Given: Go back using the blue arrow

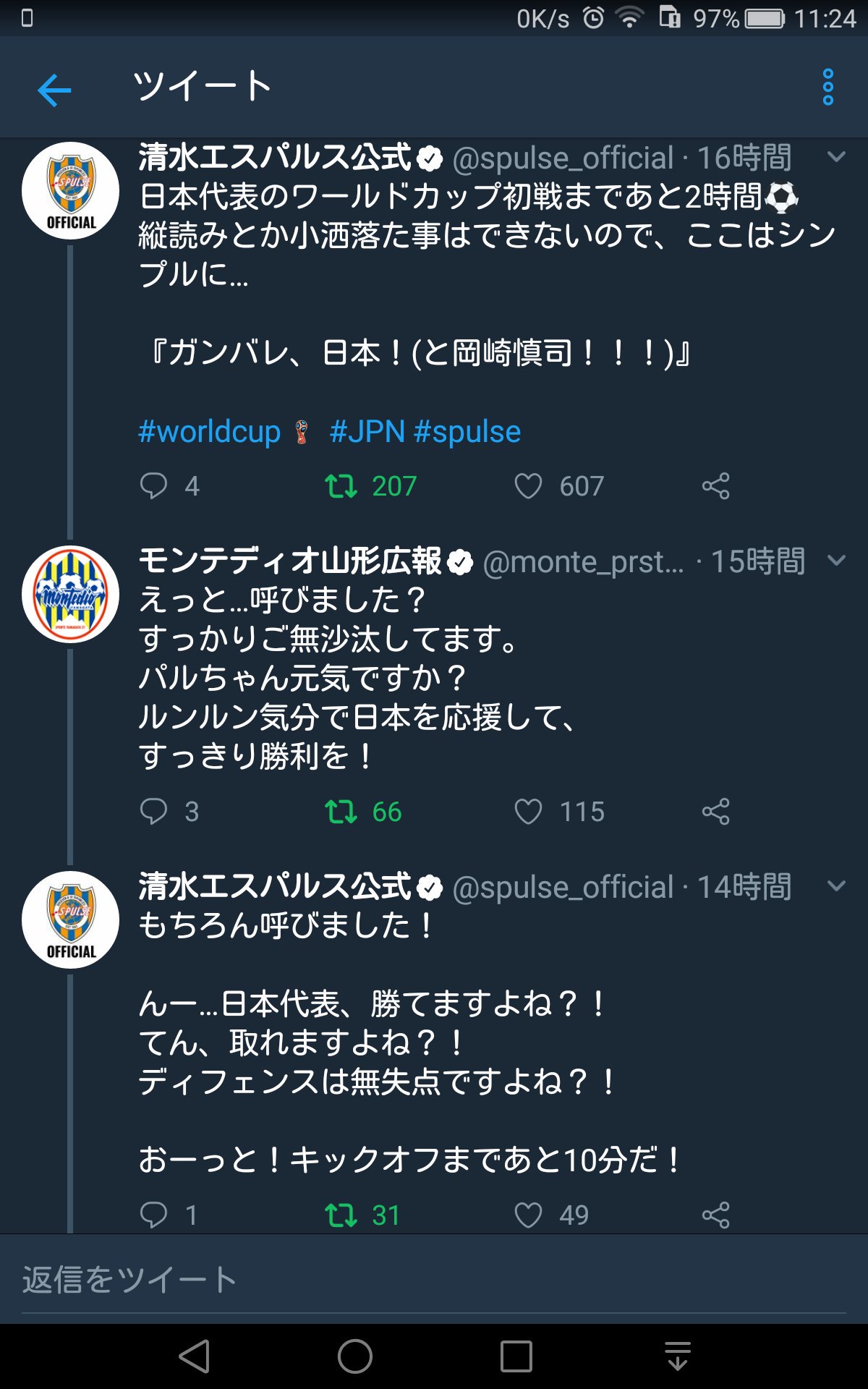Looking at the screenshot, I should click(54, 90).
